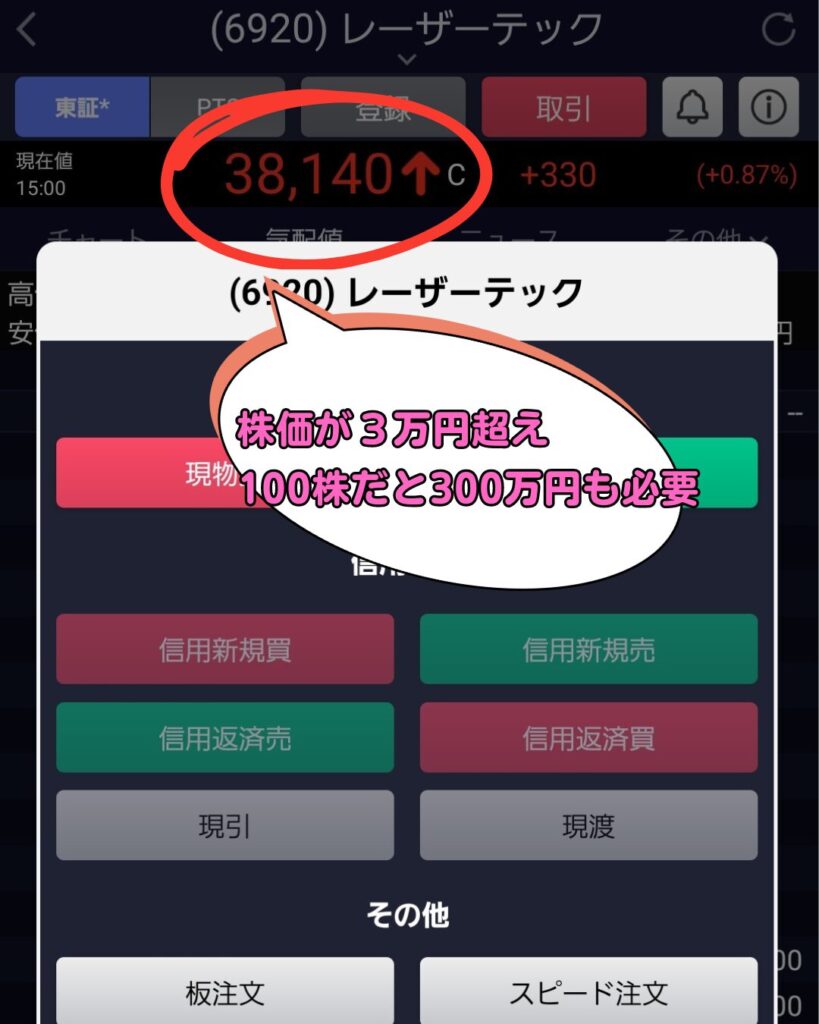Go back using the top-left arrow
Viewport: 819px width, 1024px height.
coord(27,30)
